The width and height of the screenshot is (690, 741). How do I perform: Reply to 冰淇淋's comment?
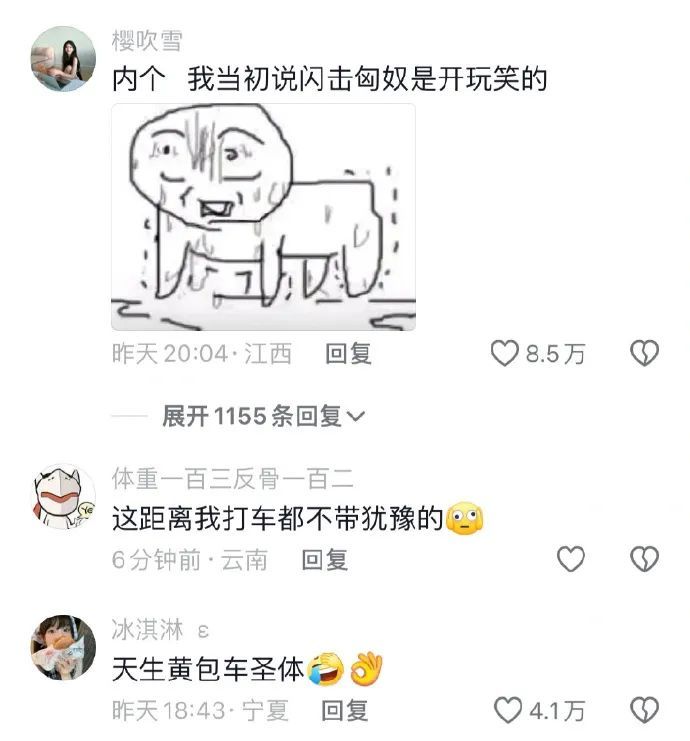345,711
